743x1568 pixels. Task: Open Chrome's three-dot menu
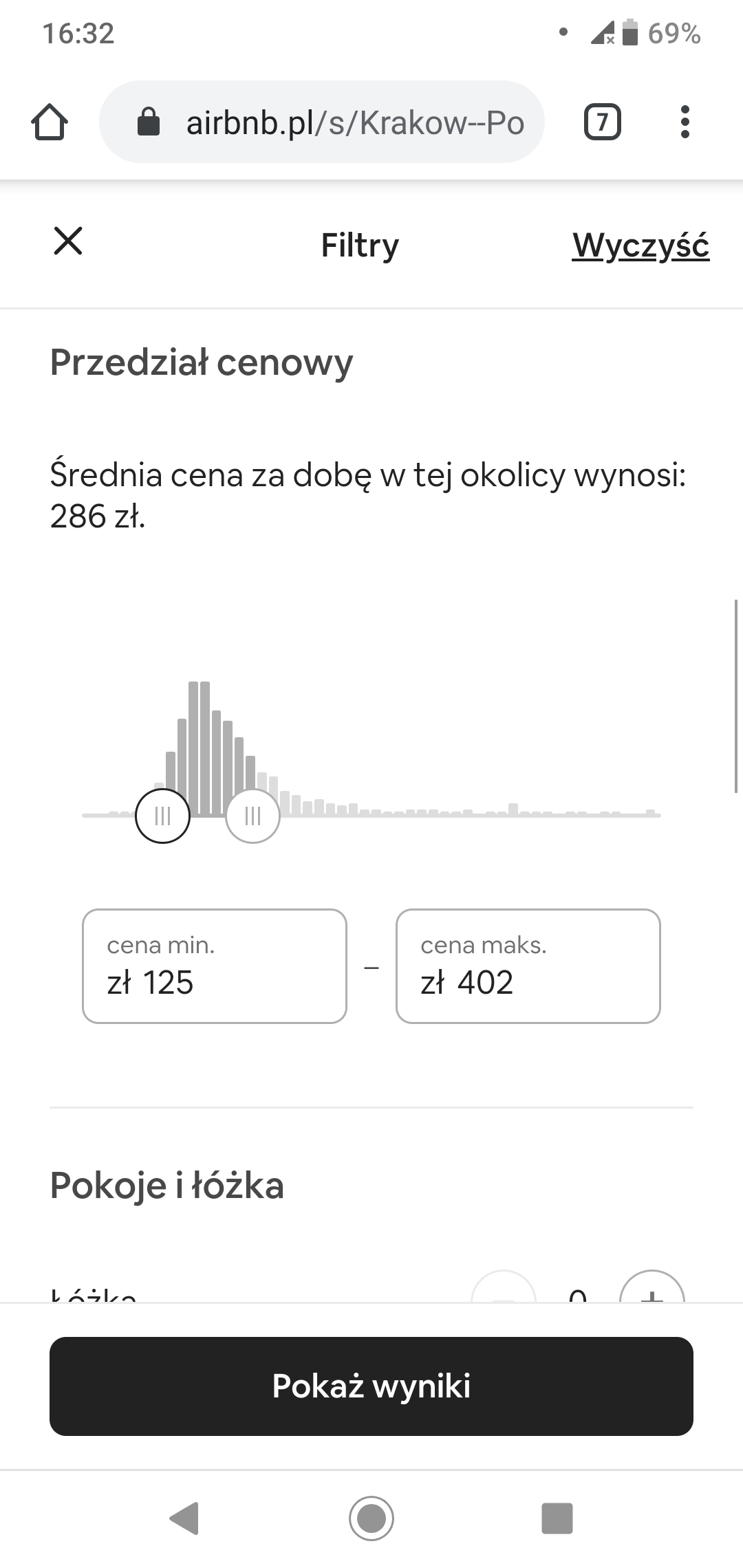click(x=685, y=122)
